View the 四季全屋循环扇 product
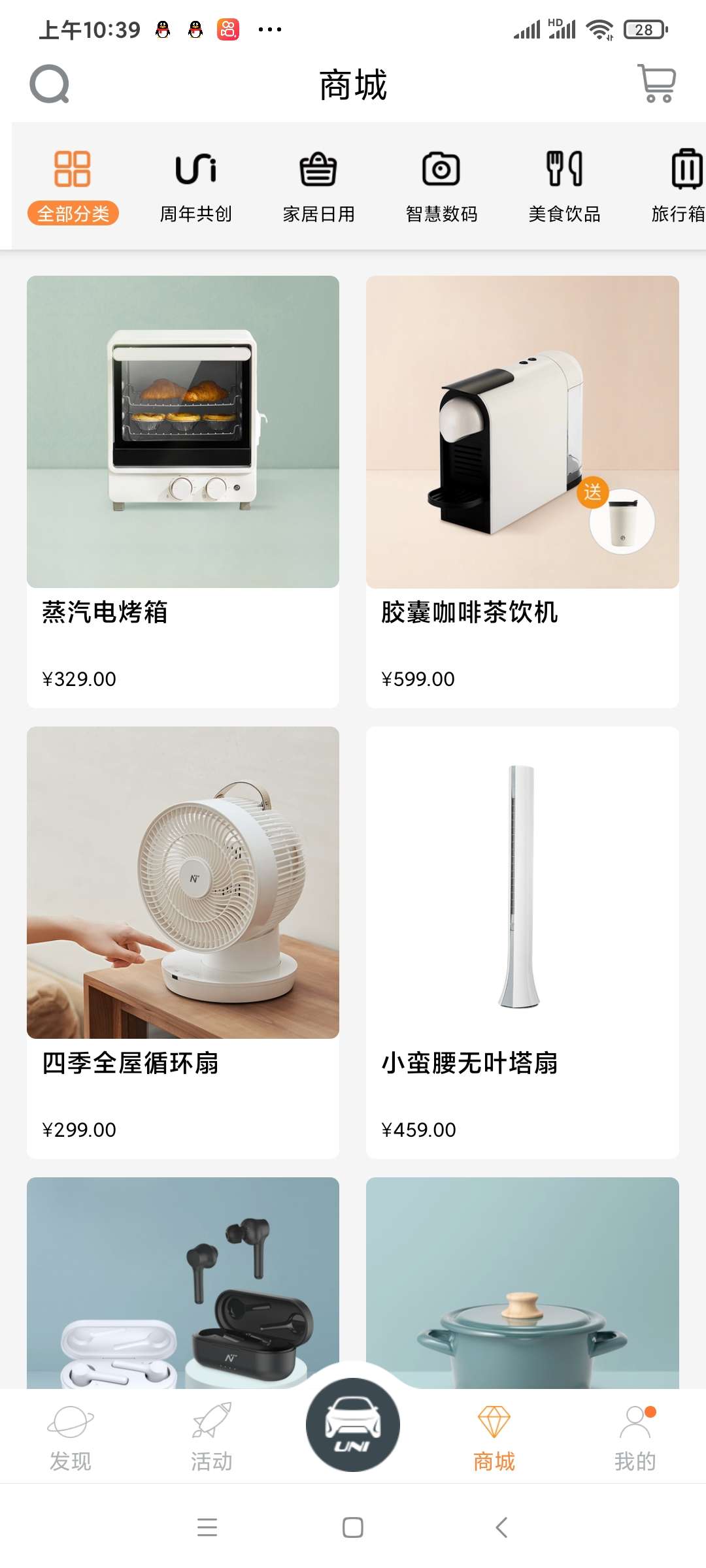Image resolution: width=706 pixels, height=1568 pixels. click(183, 941)
